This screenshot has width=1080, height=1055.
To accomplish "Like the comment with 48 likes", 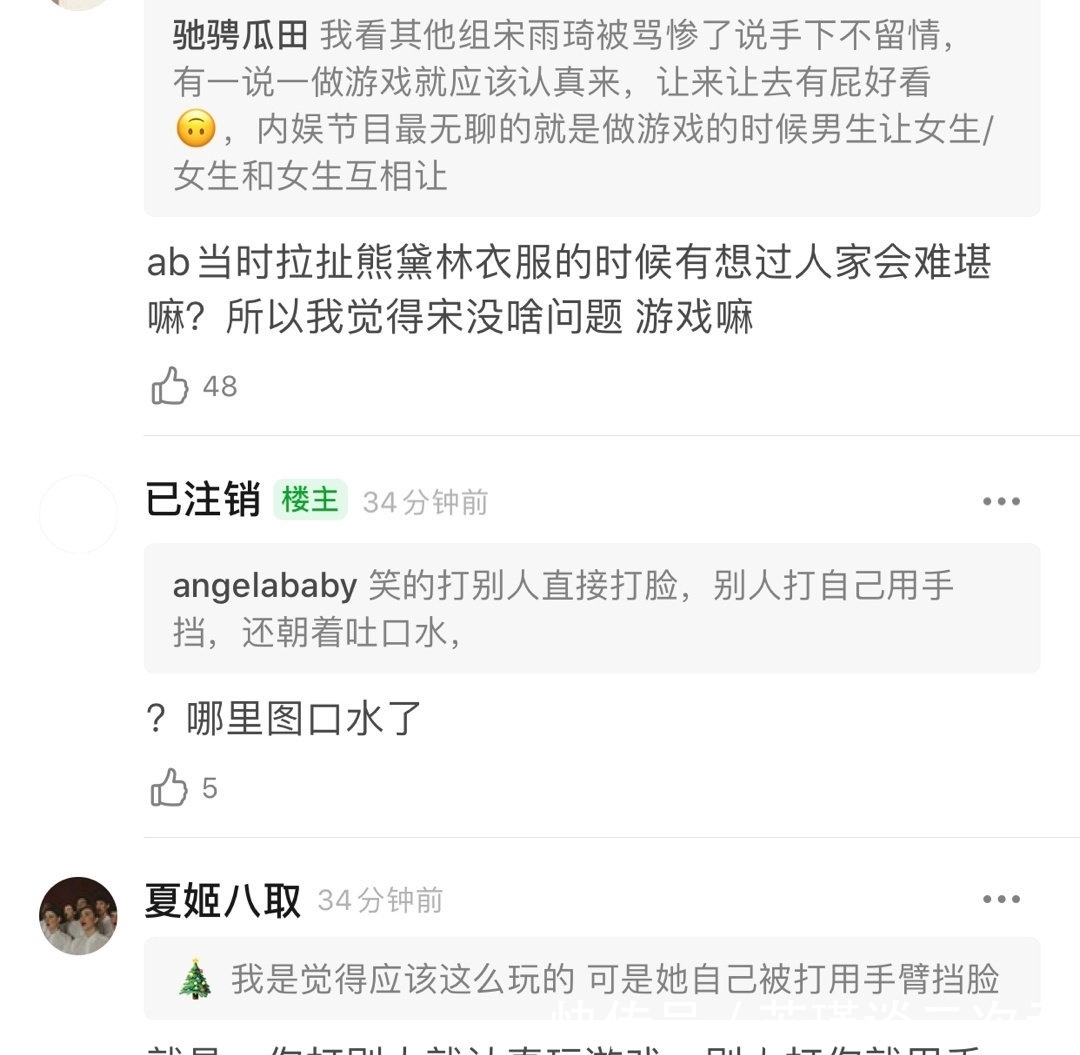I will point(170,386).
